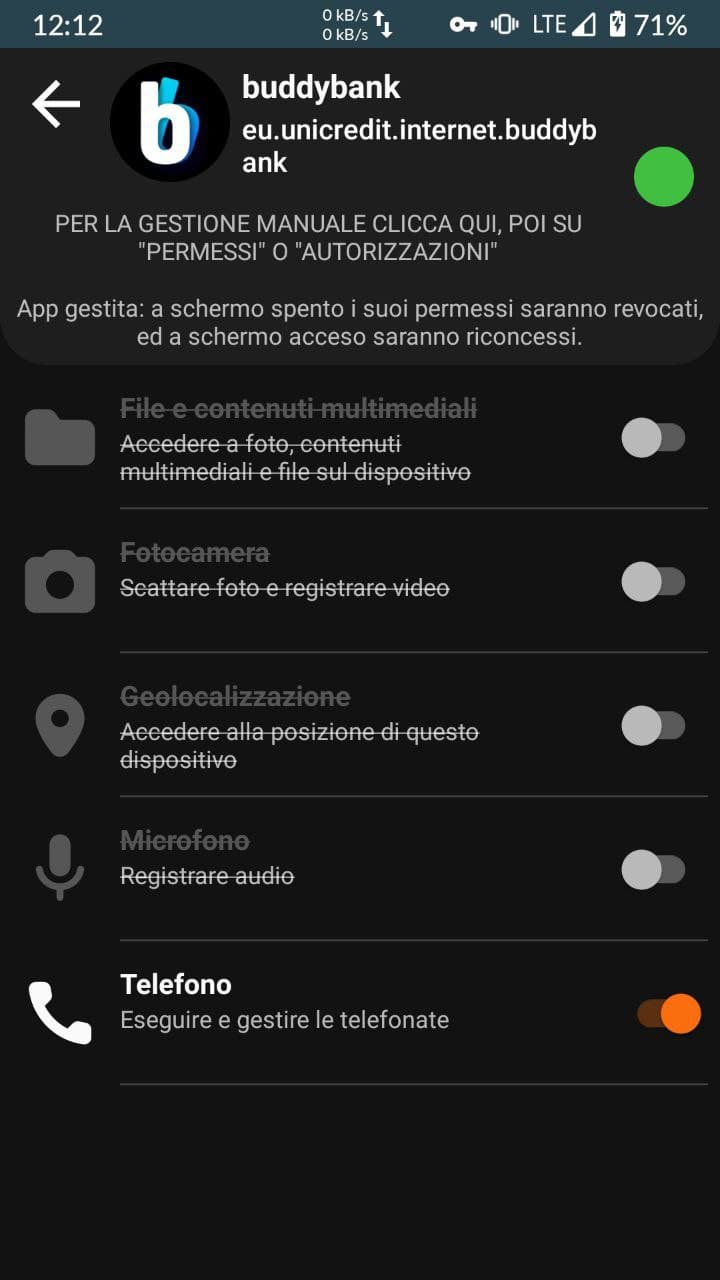
Task: Turn on Geolocalizzazione permission
Action: coord(653,726)
